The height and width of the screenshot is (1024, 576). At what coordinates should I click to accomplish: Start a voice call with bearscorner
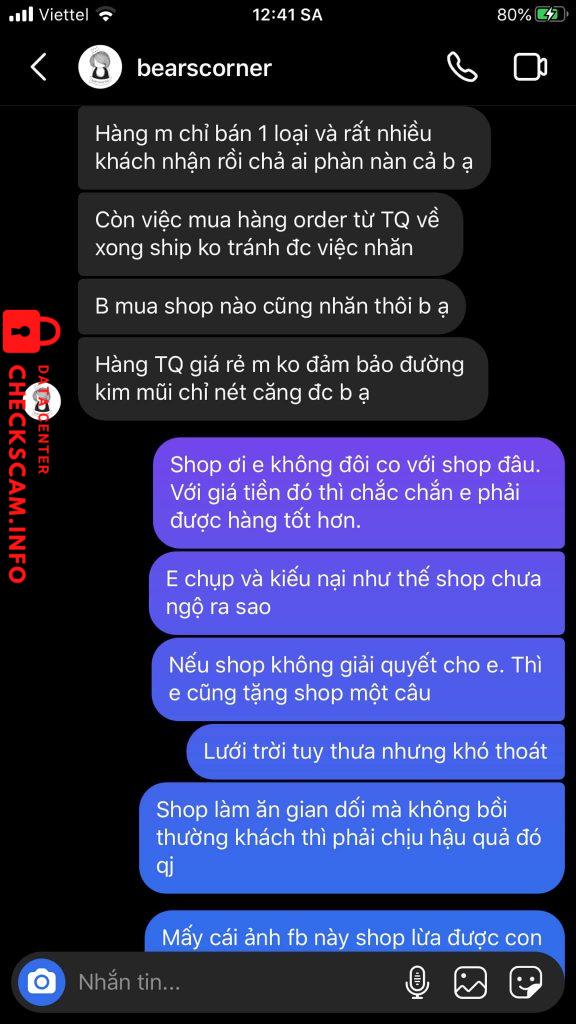click(462, 67)
